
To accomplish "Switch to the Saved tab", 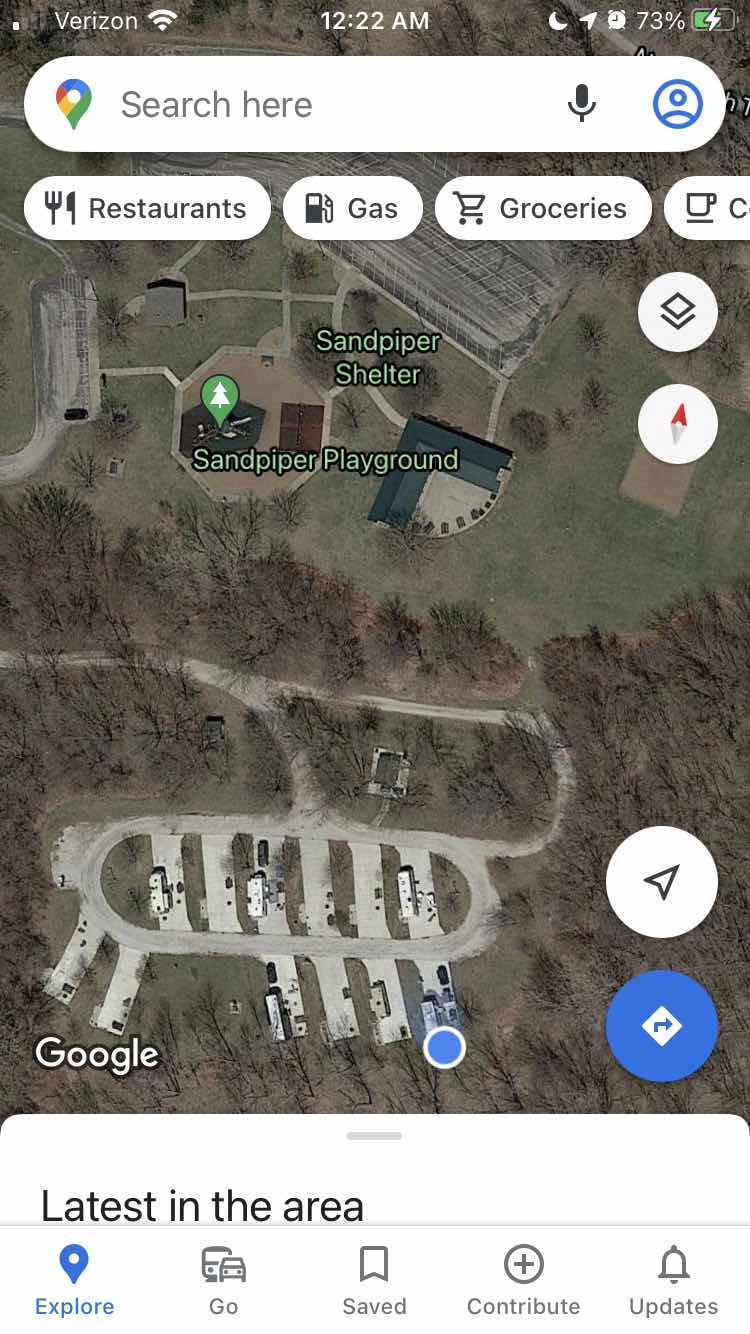I will (x=374, y=1280).
